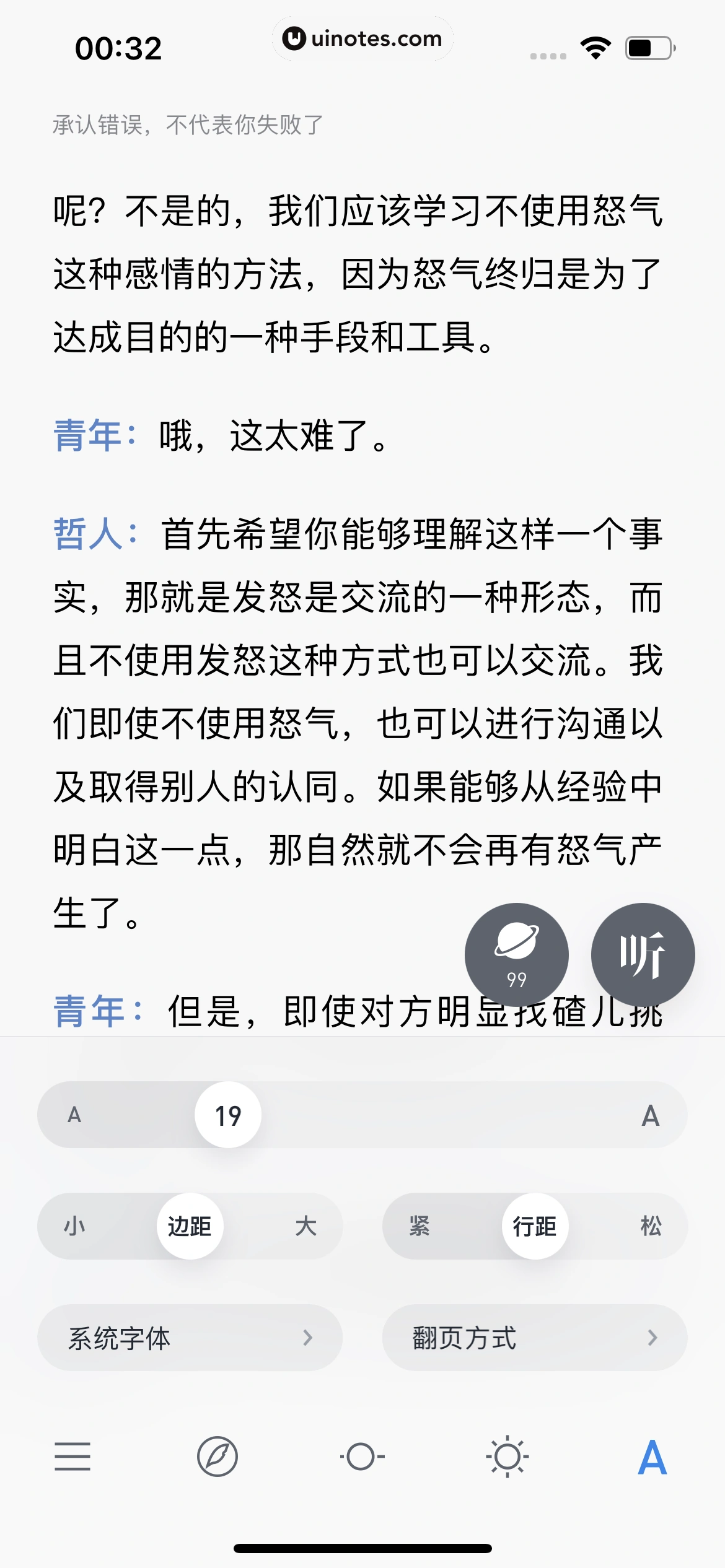Tap the small A to decrease font size
The height and width of the screenshot is (1568, 725).
[74, 1115]
